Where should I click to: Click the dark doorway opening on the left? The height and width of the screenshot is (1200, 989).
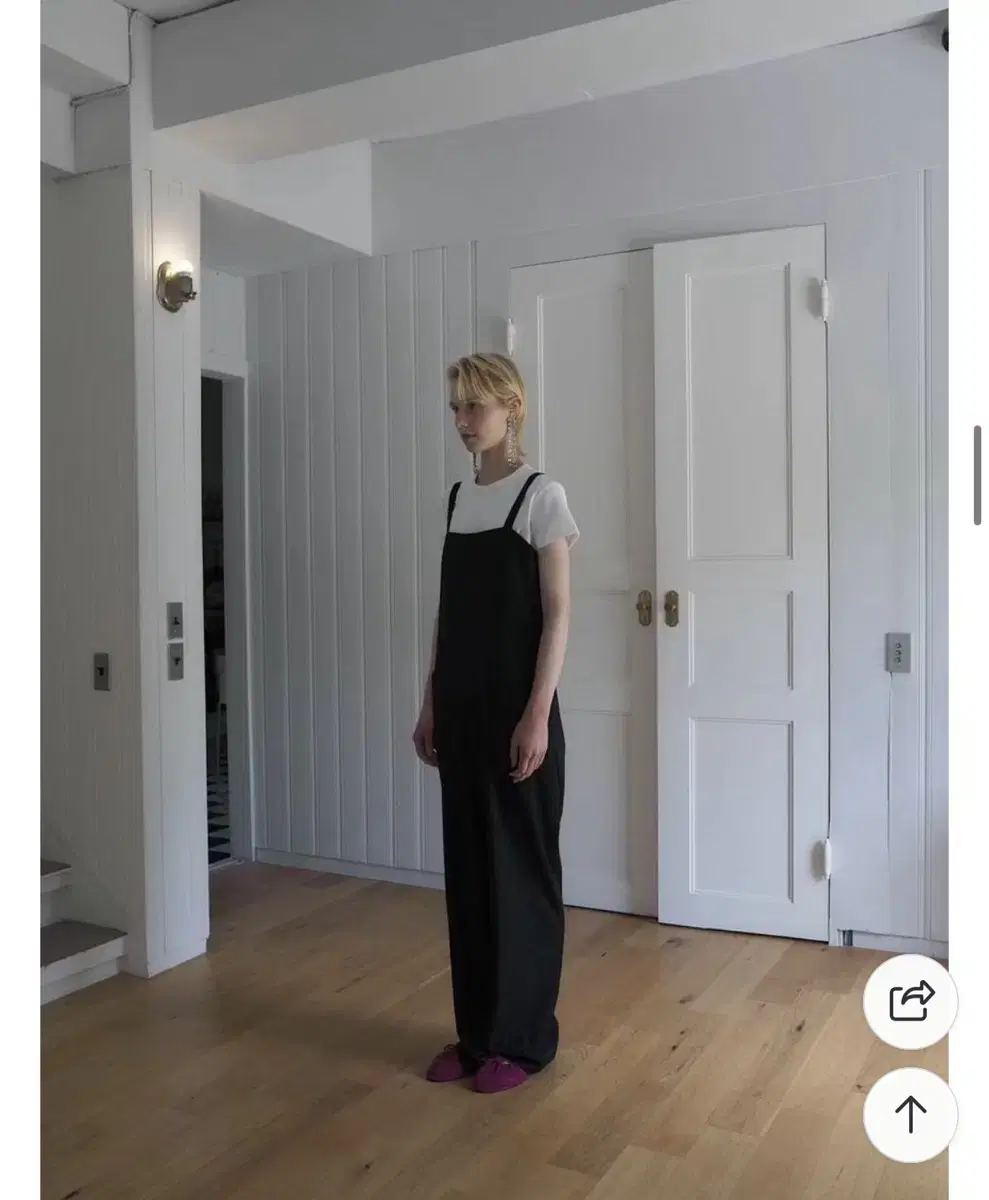215,600
